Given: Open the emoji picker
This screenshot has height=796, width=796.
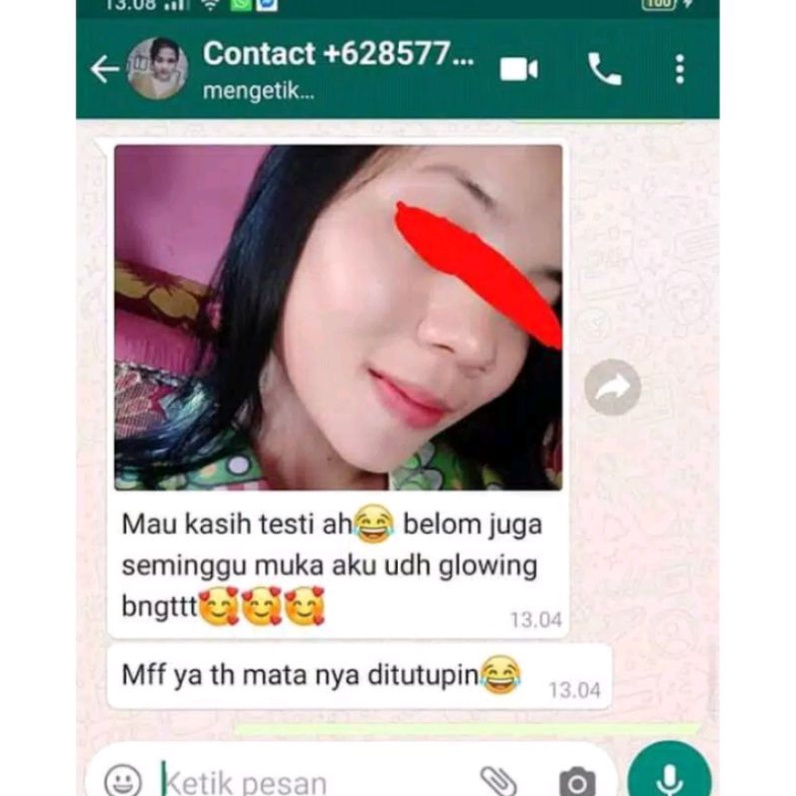Looking at the screenshot, I should pyautogui.click(x=123, y=780).
